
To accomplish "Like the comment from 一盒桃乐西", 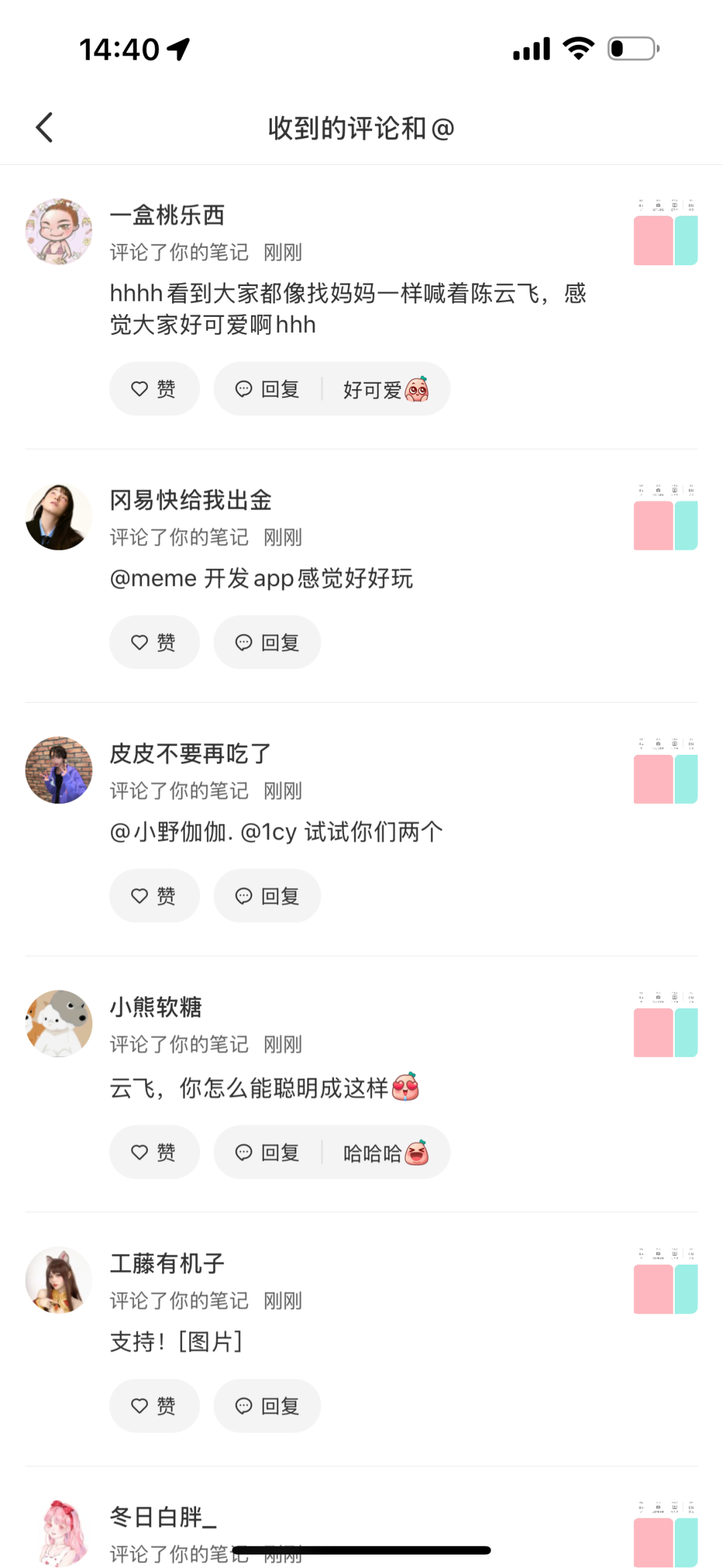I will point(154,388).
